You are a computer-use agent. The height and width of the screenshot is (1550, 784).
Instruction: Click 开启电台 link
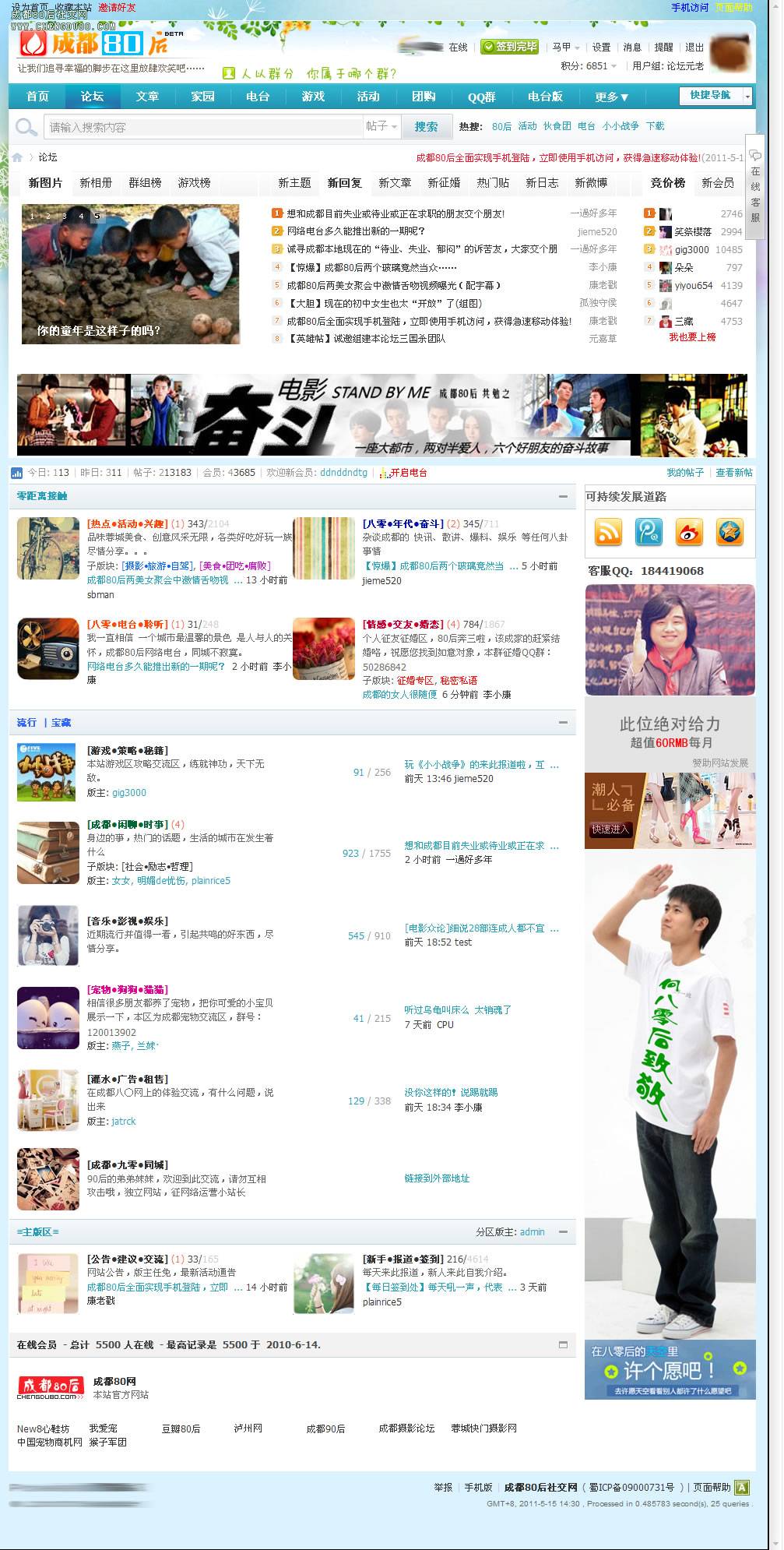[408, 473]
